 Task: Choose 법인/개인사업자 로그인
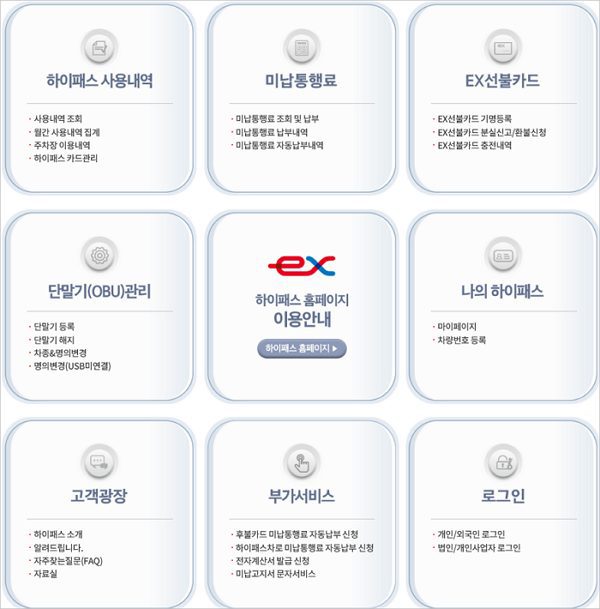click(479, 548)
